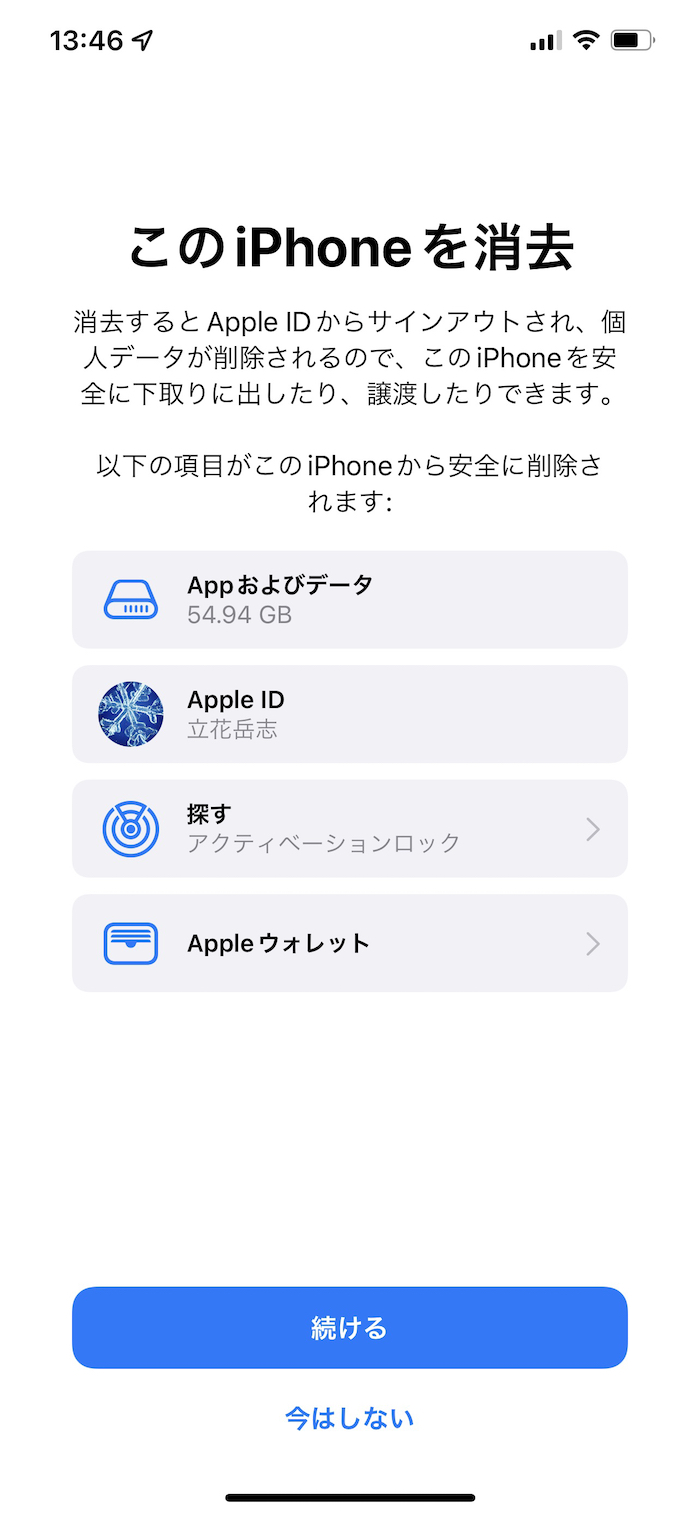Screen dimensions: 700x1515
Task: Open the 探す activation lock row
Action: 349,829
